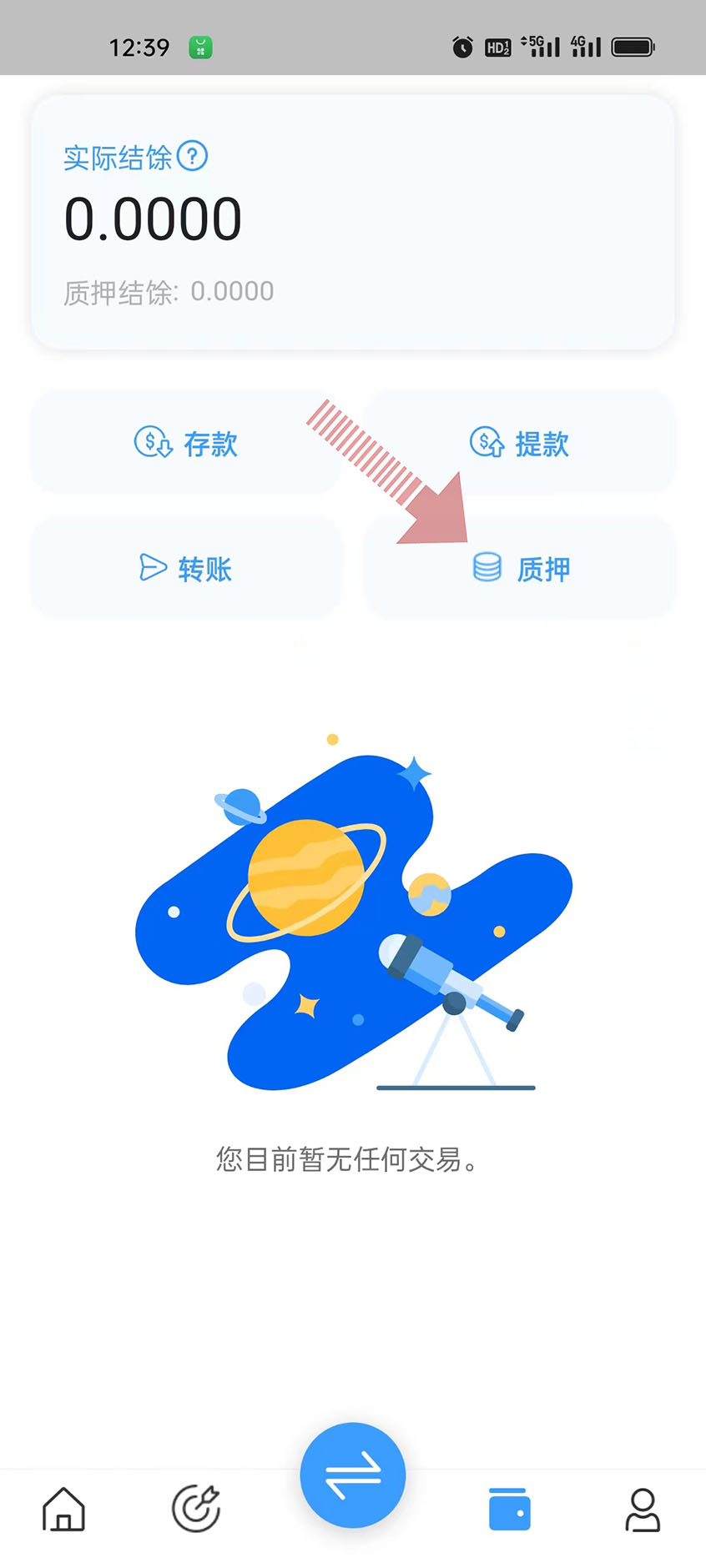Open the 质押 staking option
The width and height of the screenshot is (706, 1568).
[x=521, y=568]
